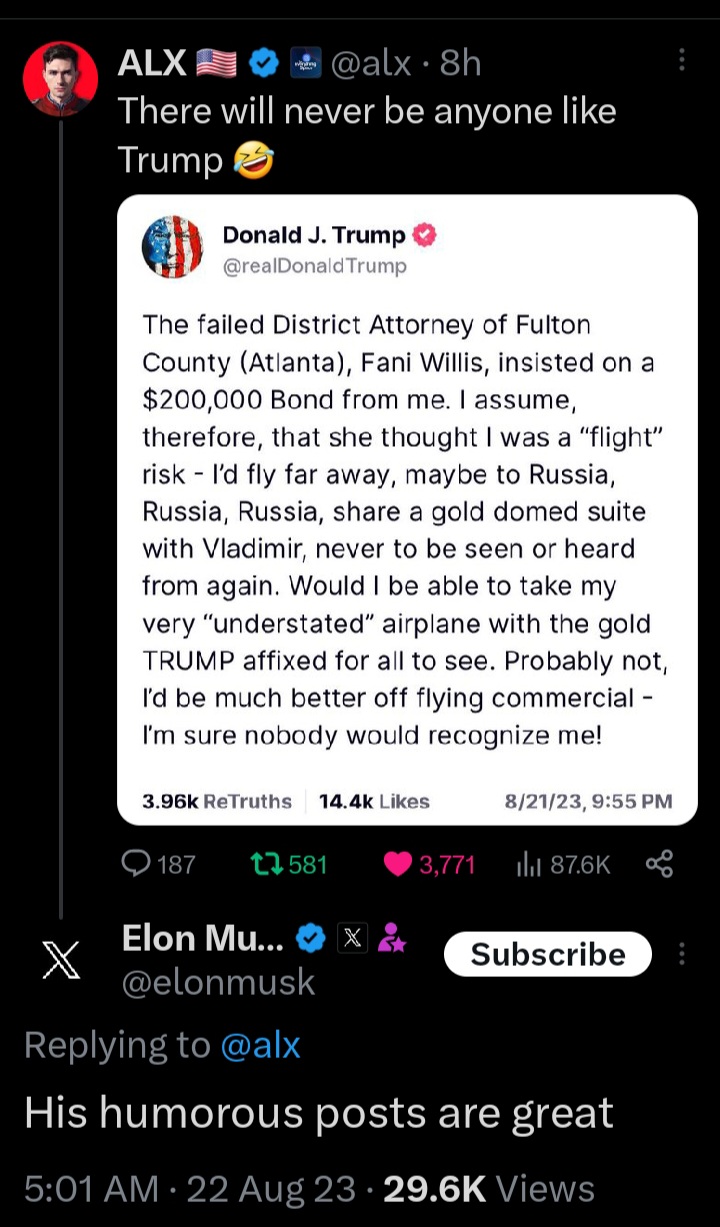This screenshot has width=720, height=1227.
Task: Repost ALX's post
Action: pyautogui.click(x=288, y=865)
